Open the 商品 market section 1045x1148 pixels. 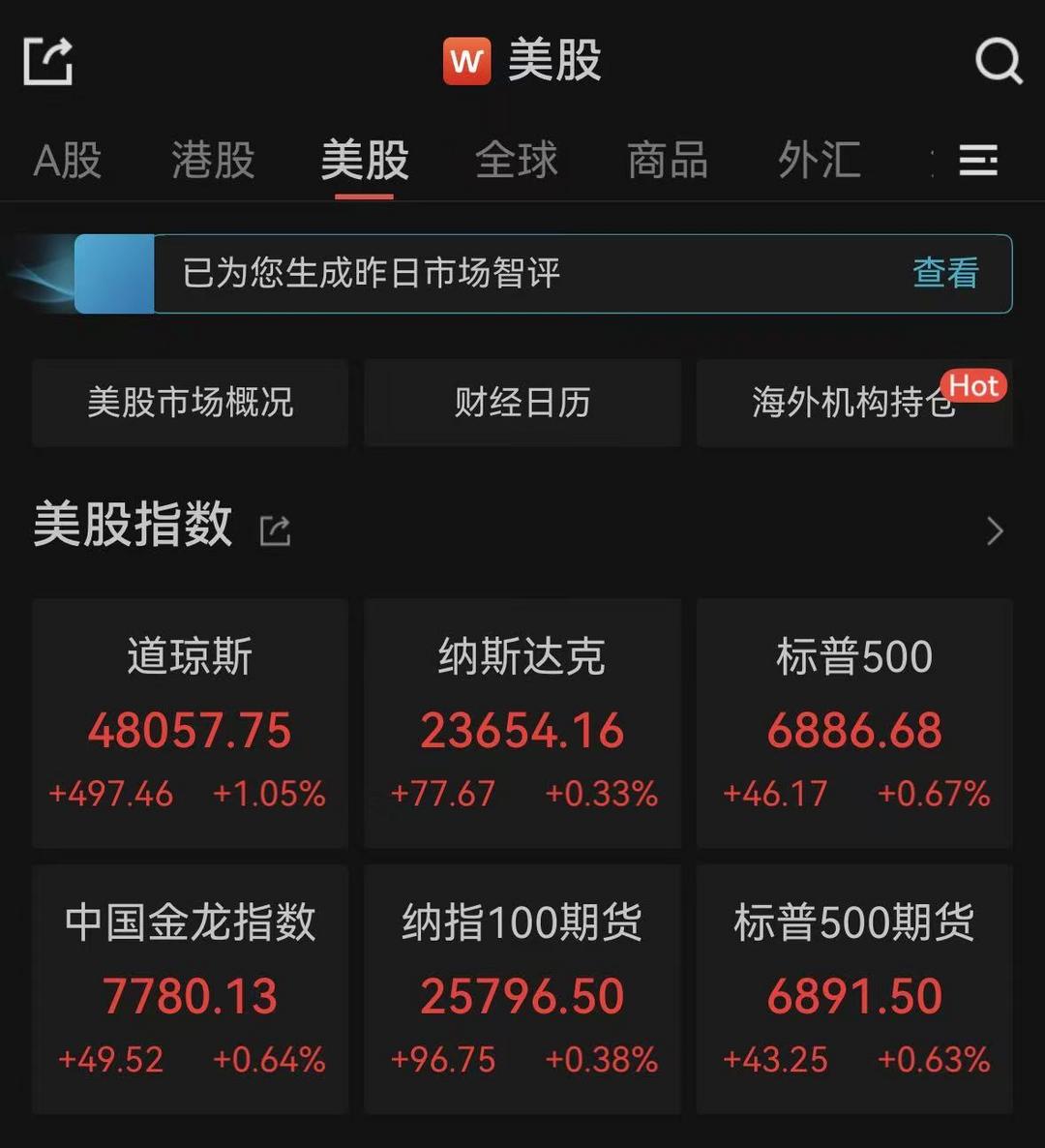point(668,162)
